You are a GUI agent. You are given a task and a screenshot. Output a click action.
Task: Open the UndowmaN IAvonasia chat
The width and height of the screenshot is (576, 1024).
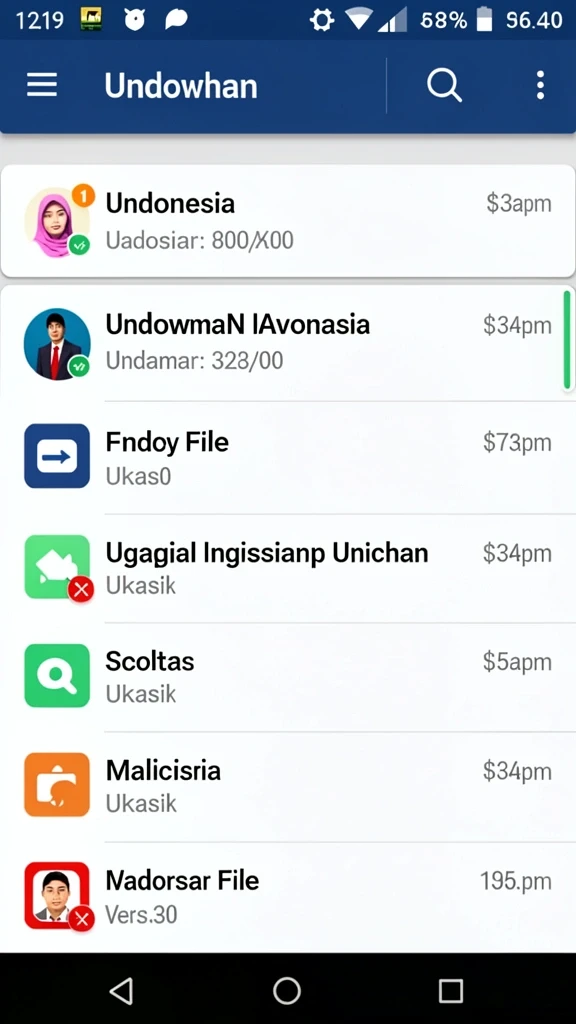(288, 343)
